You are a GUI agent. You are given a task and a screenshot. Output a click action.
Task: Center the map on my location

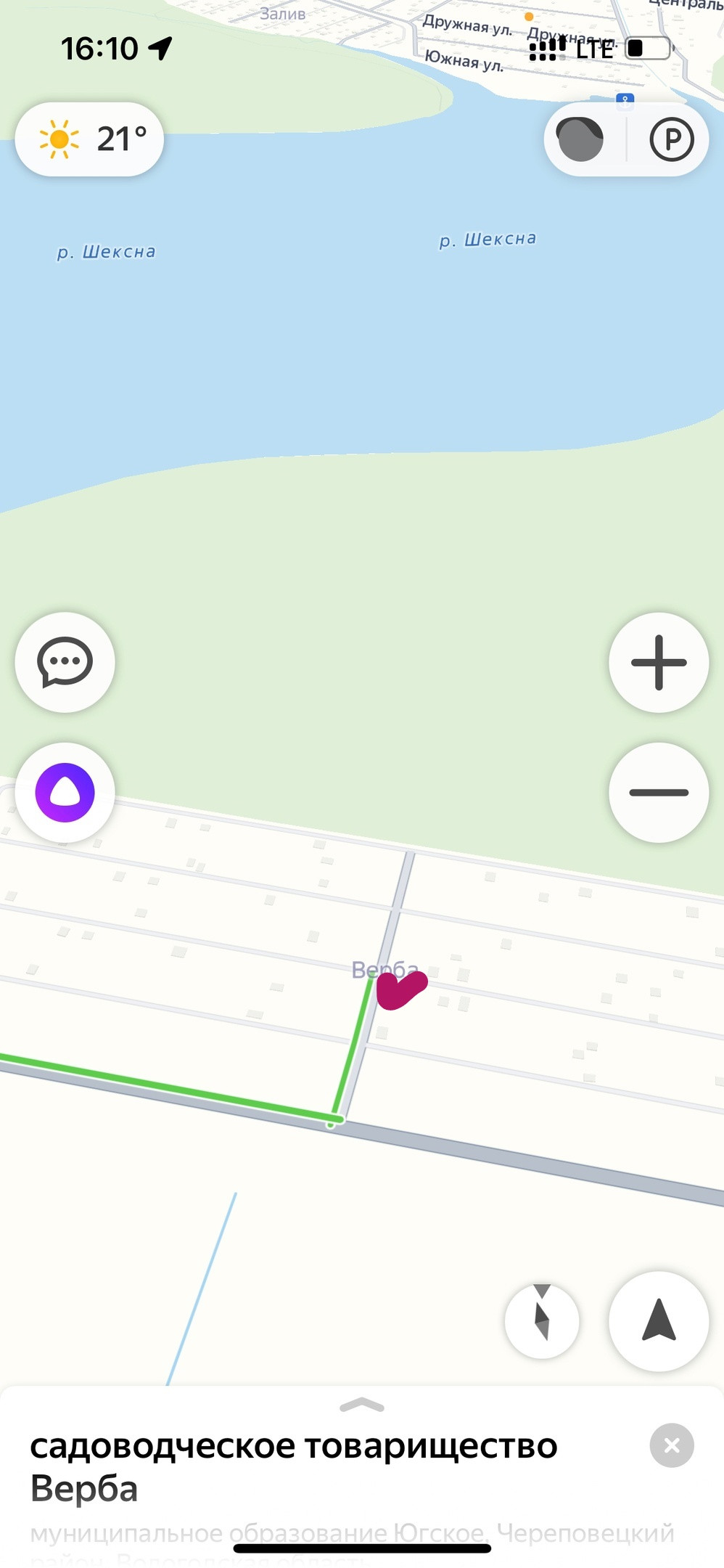[x=658, y=1320]
